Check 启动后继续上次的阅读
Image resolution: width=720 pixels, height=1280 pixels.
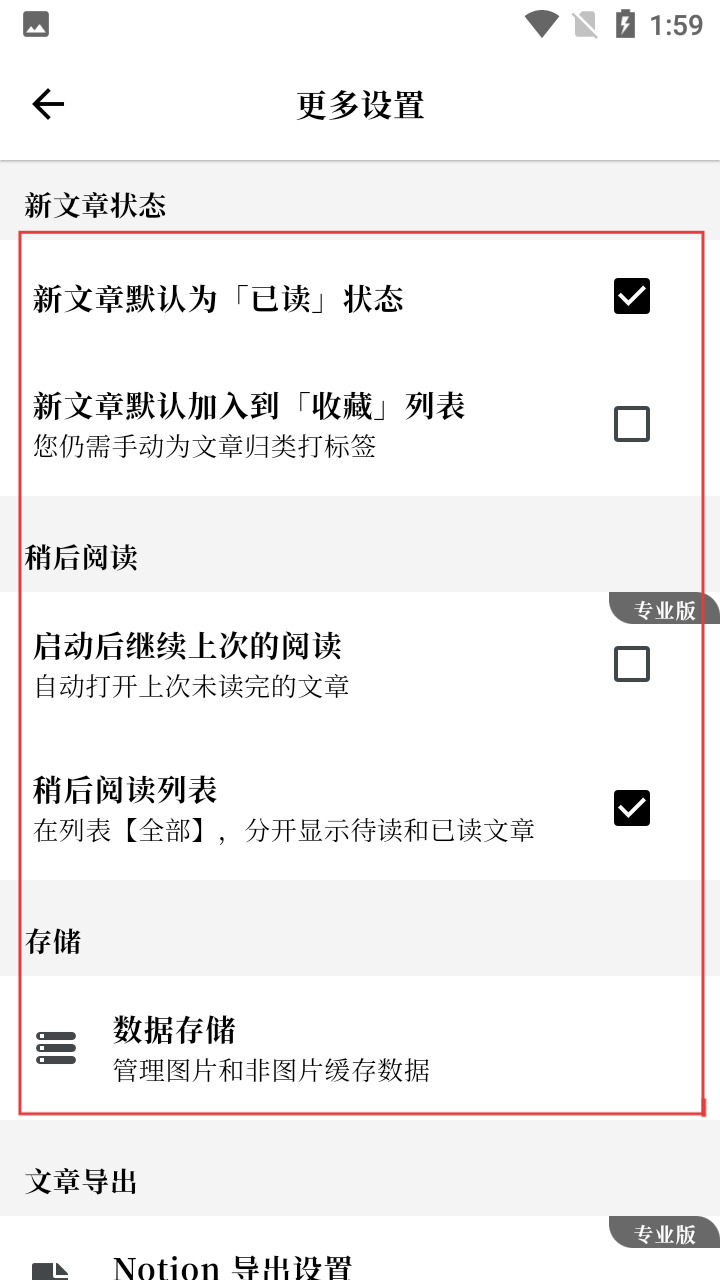pos(631,664)
